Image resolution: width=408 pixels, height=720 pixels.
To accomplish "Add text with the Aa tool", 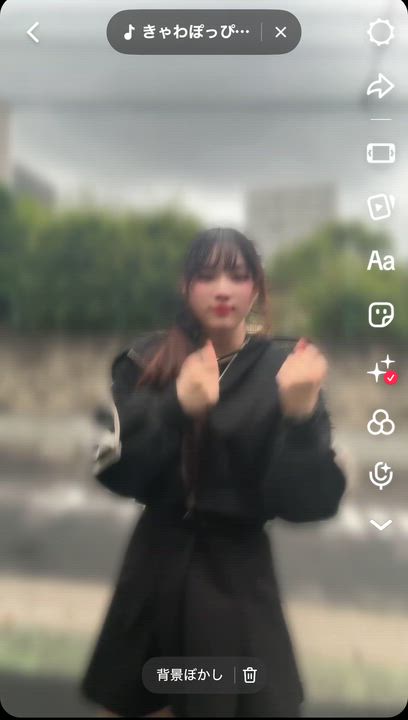I will 381,261.
